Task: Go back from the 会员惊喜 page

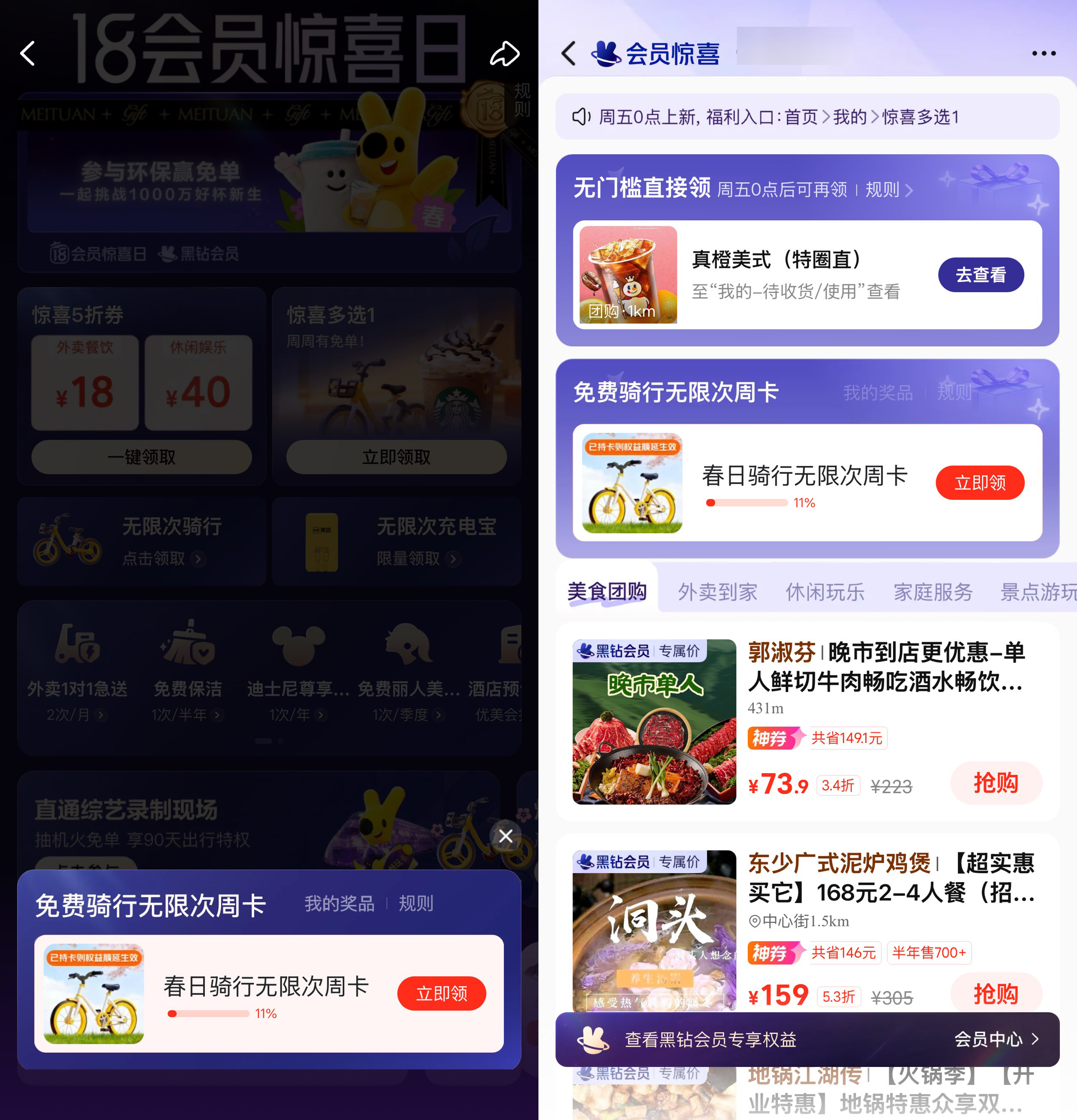Action: [x=568, y=54]
